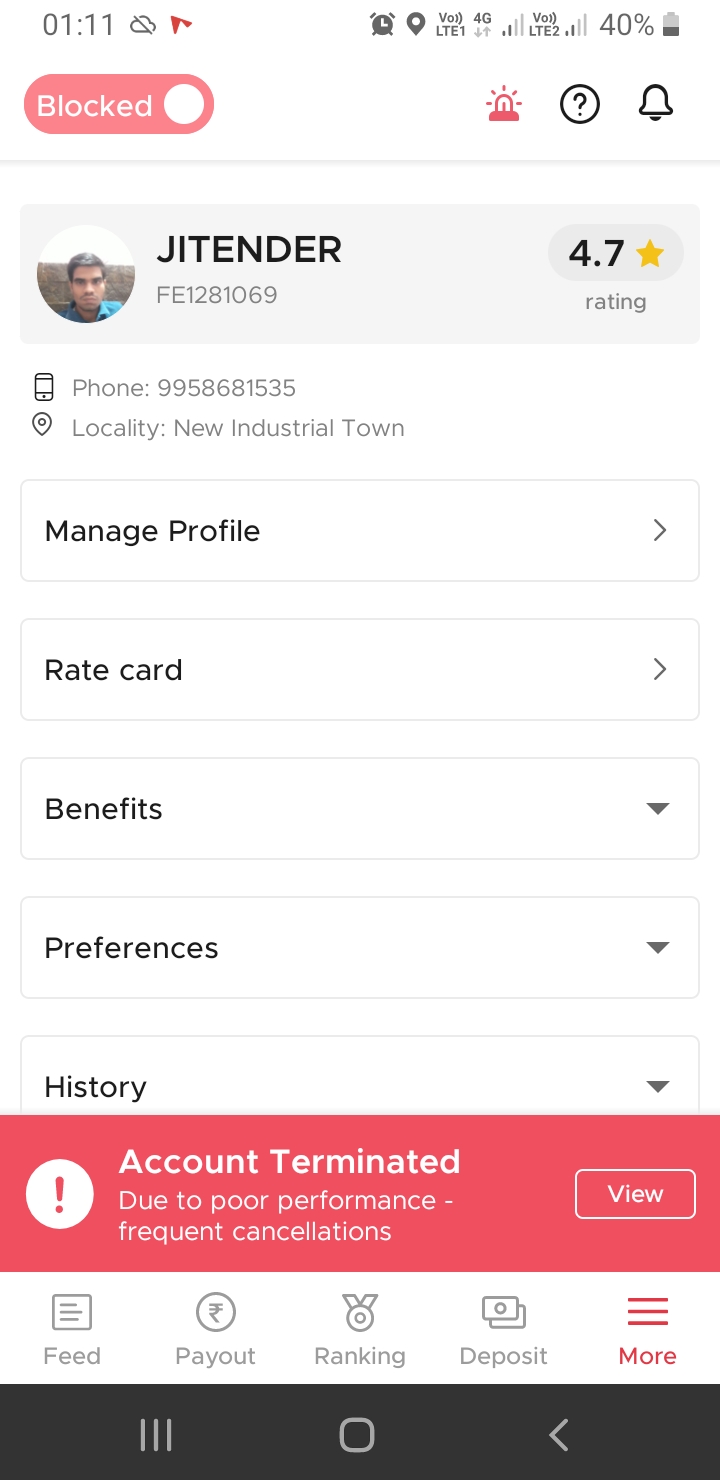Select the More tab
Screen dimensions: 720x1480
[647, 1329]
